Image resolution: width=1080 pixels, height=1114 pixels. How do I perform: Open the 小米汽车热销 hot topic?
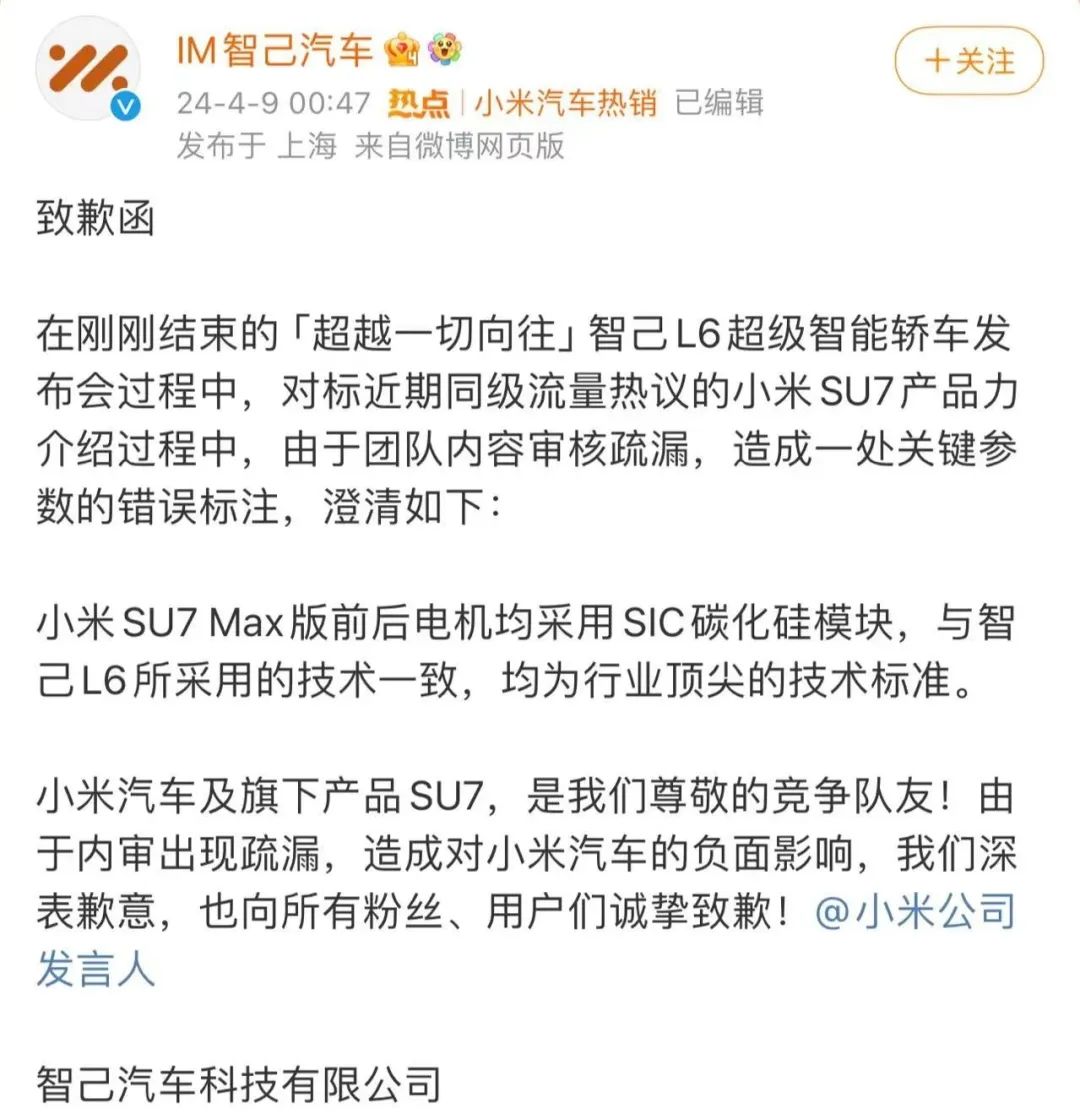(565, 102)
